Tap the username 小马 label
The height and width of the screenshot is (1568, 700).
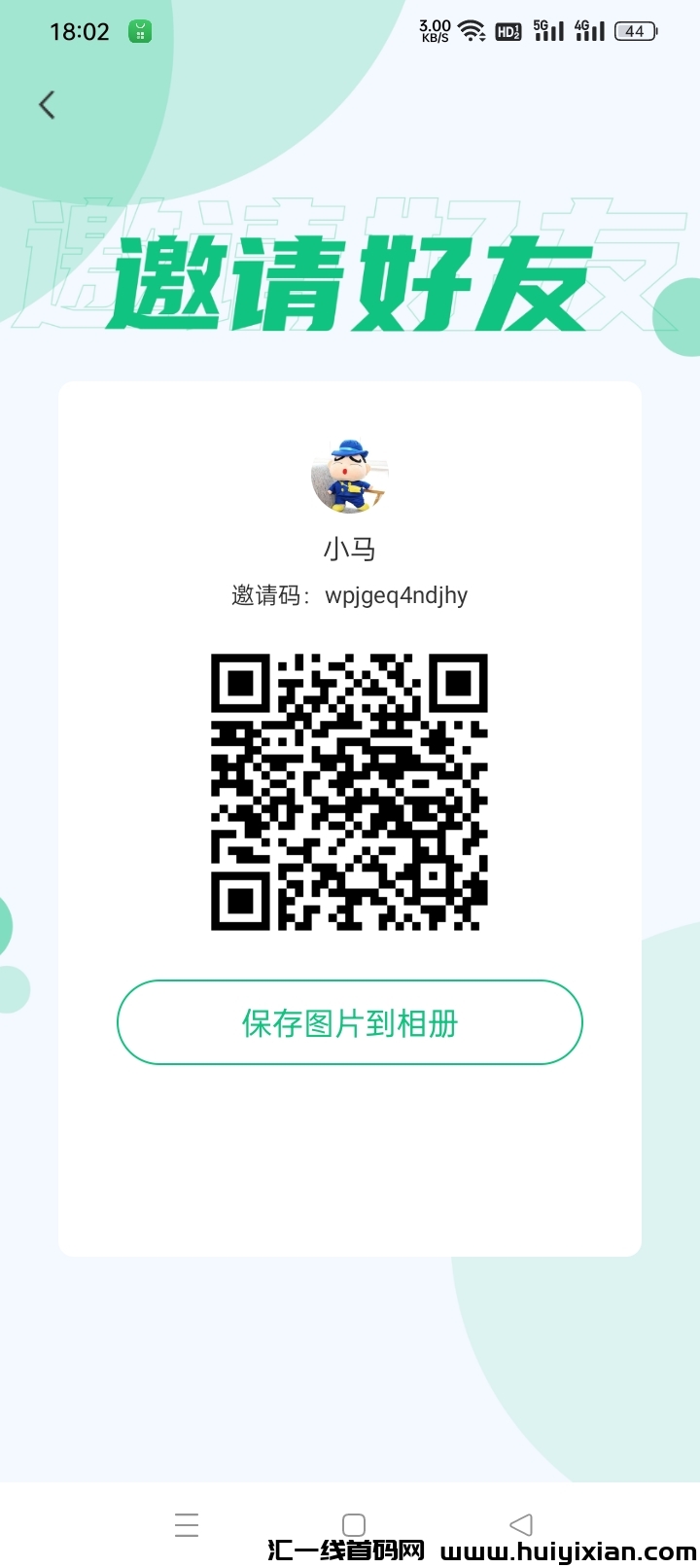(350, 549)
